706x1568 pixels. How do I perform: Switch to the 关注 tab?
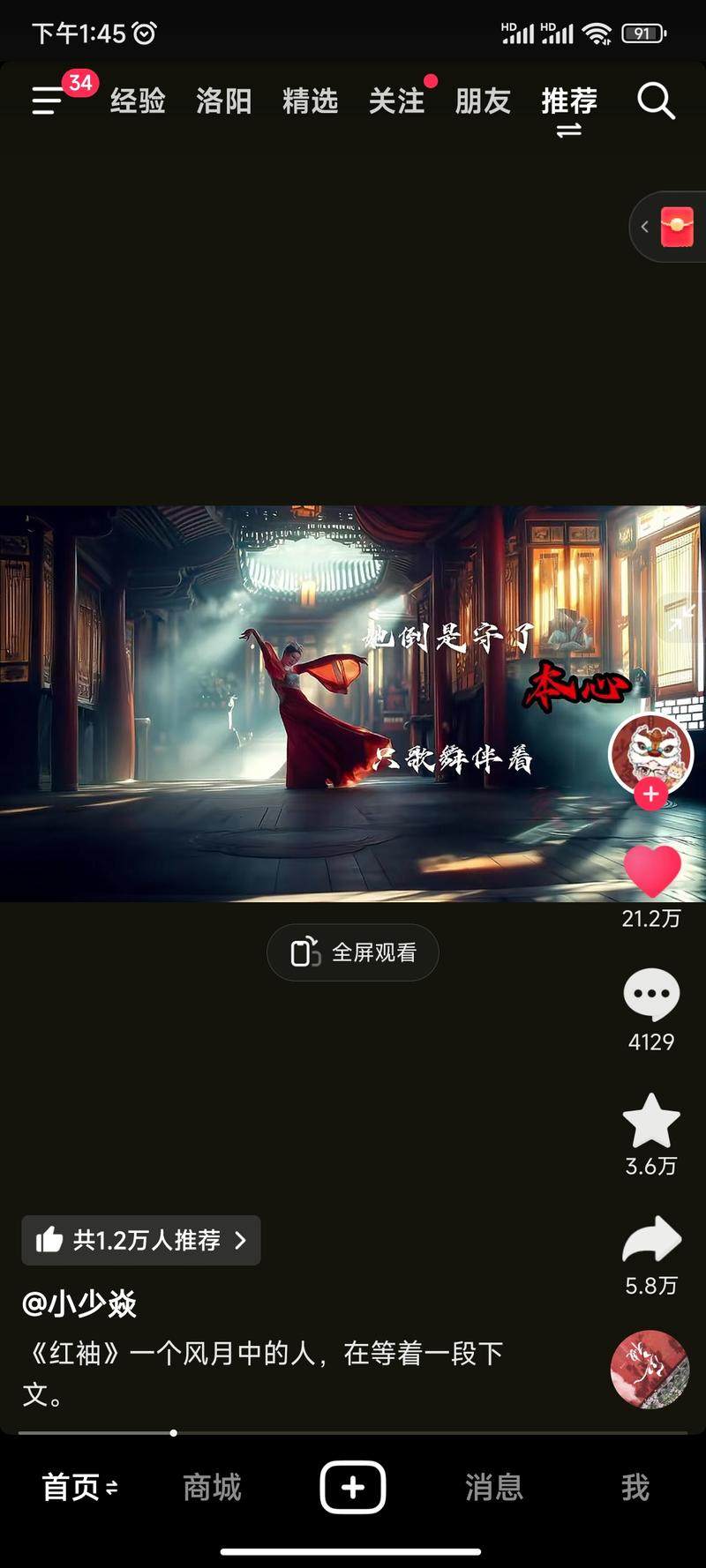[396, 101]
